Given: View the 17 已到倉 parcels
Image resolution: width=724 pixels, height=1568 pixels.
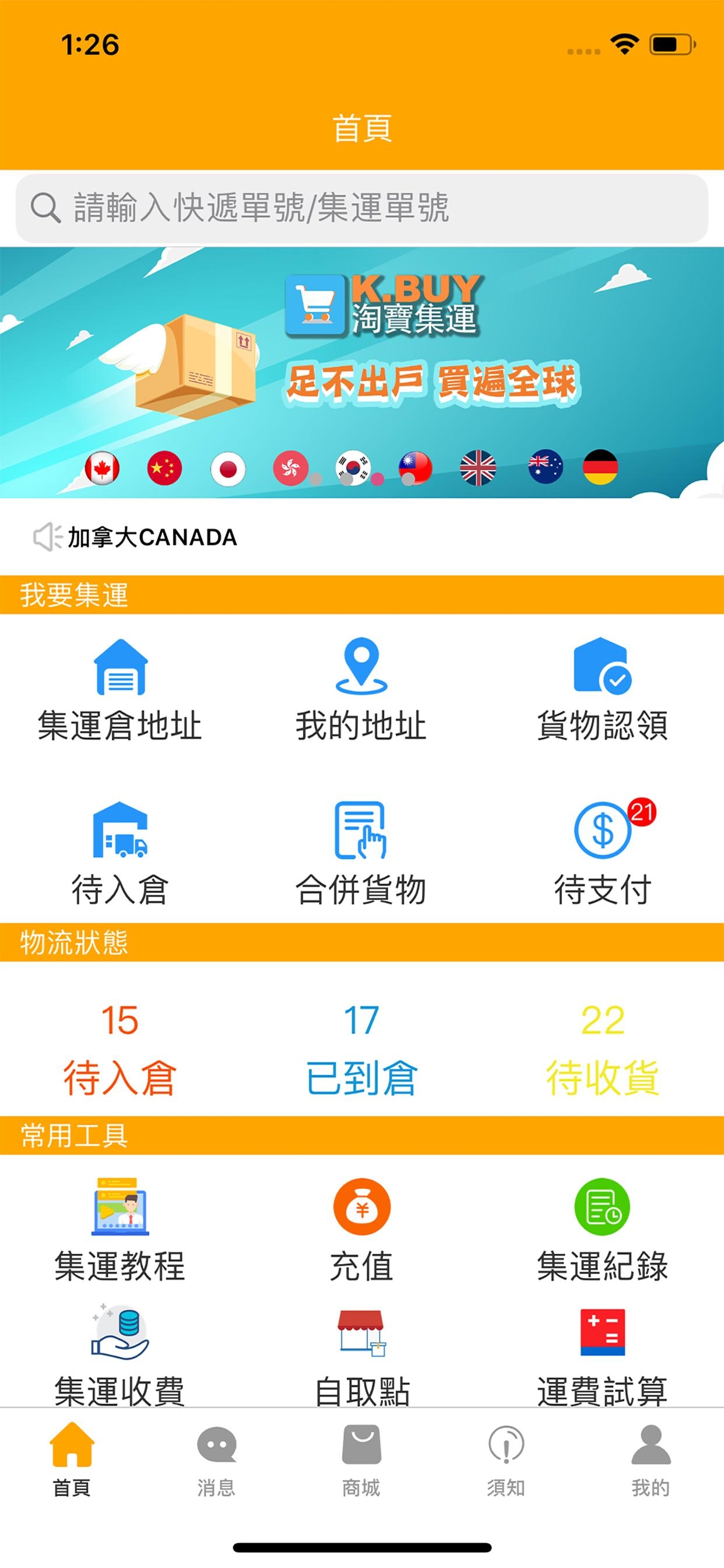Looking at the screenshot, I should [361, 1049].
